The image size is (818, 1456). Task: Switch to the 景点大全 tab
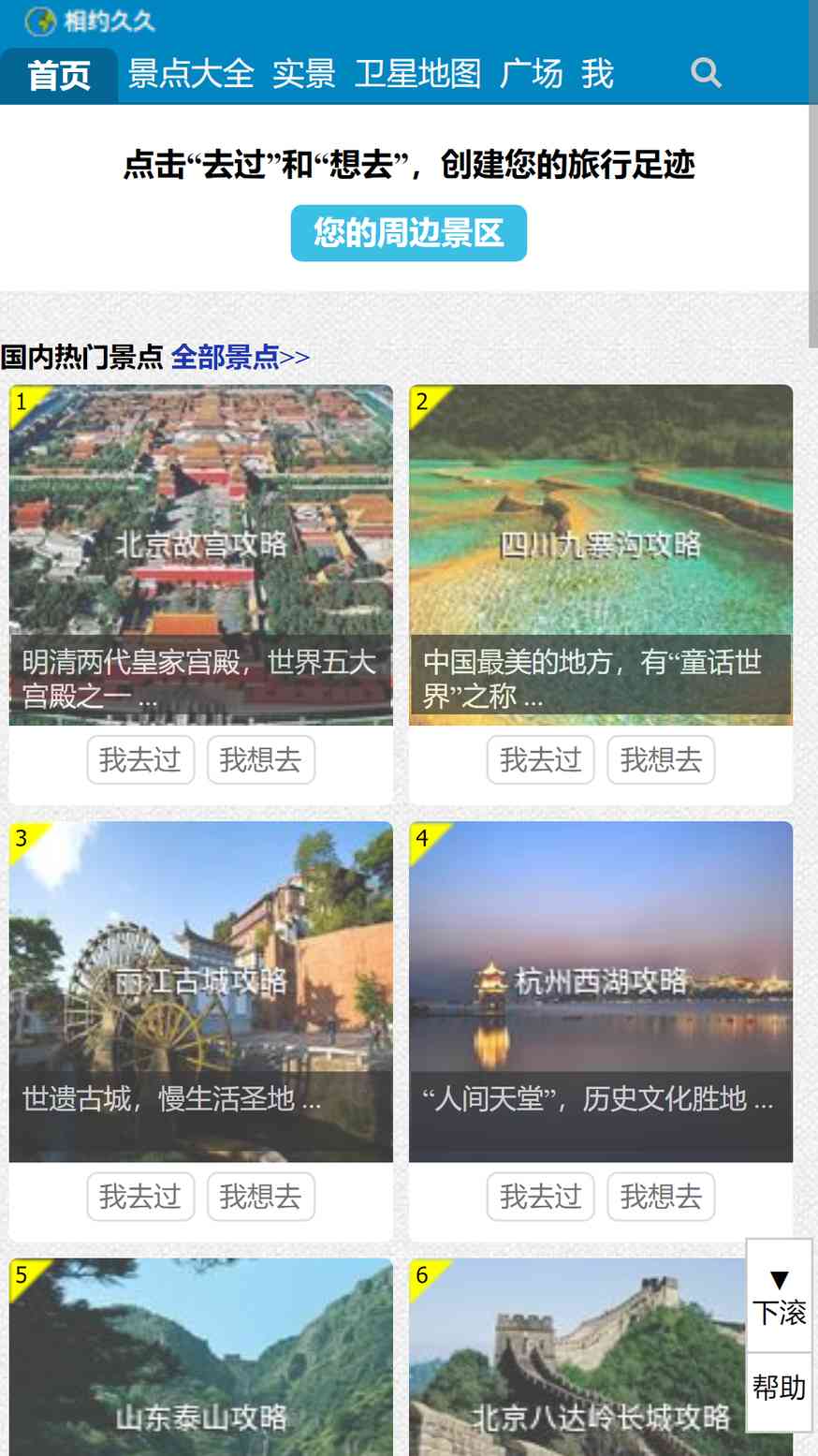click(191, 73)
